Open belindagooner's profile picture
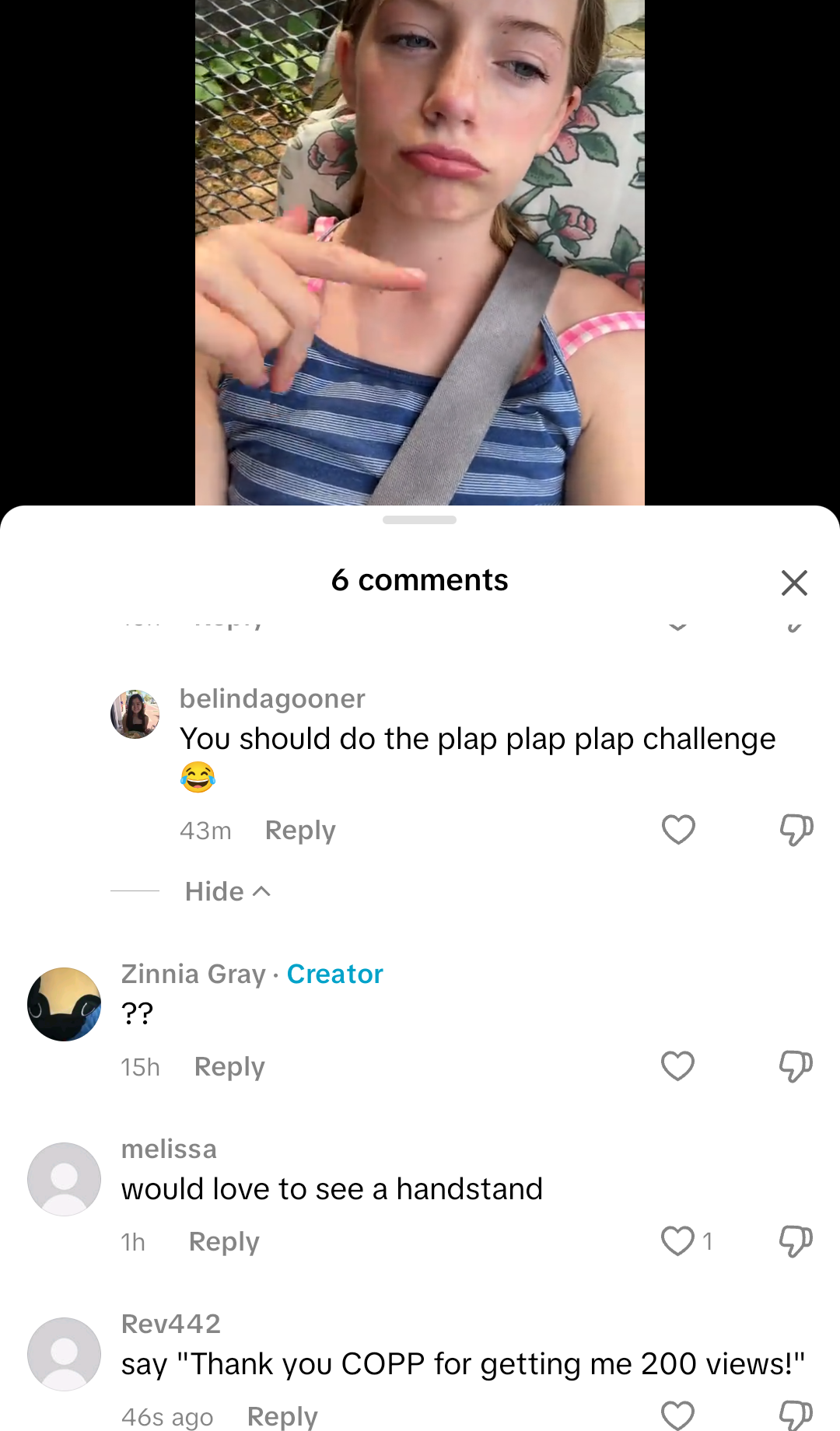Screen dimensions: 840x1431 pyautogui.click(x=135, y=714)
